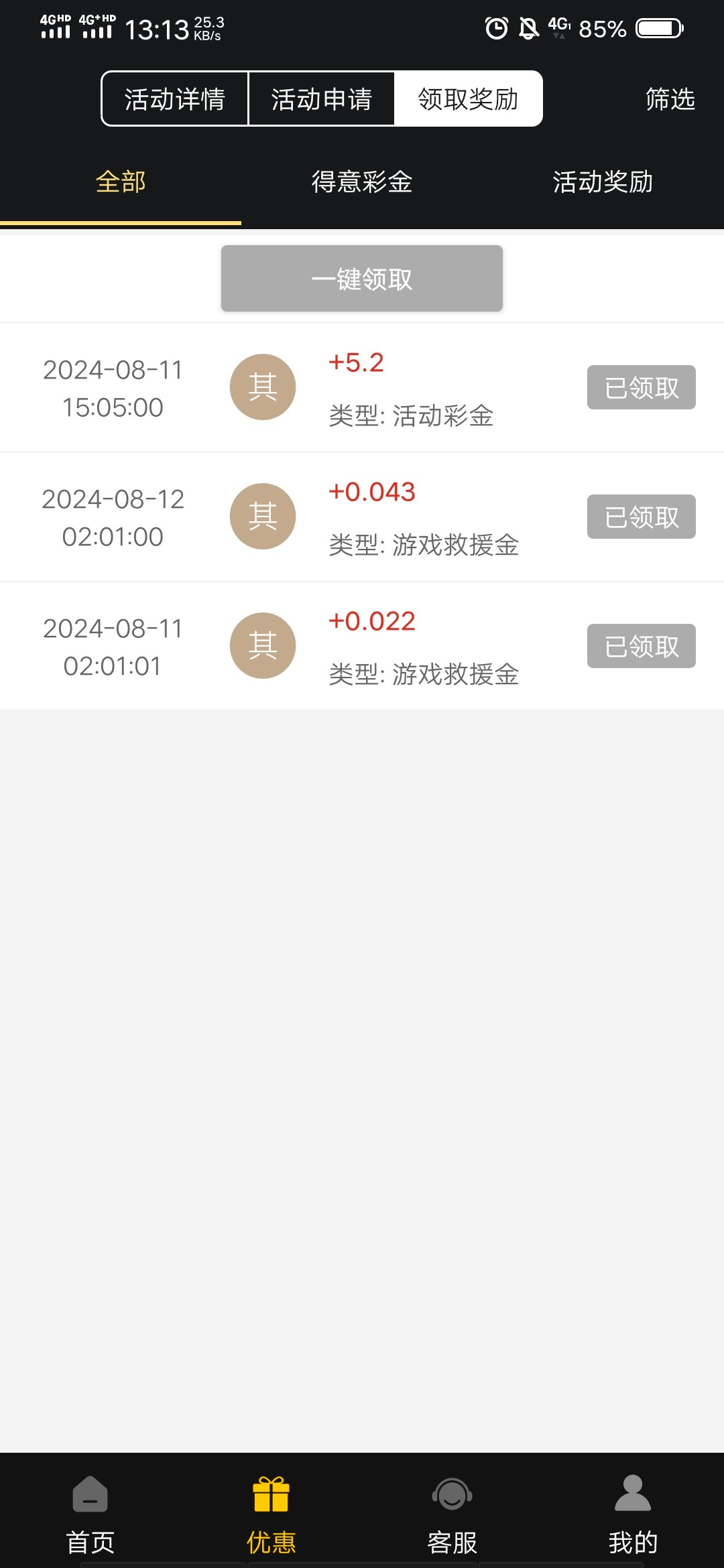Switch to the 得意彩金 tab
Screen dimensions: 724x1568
[x=362, y=182]
